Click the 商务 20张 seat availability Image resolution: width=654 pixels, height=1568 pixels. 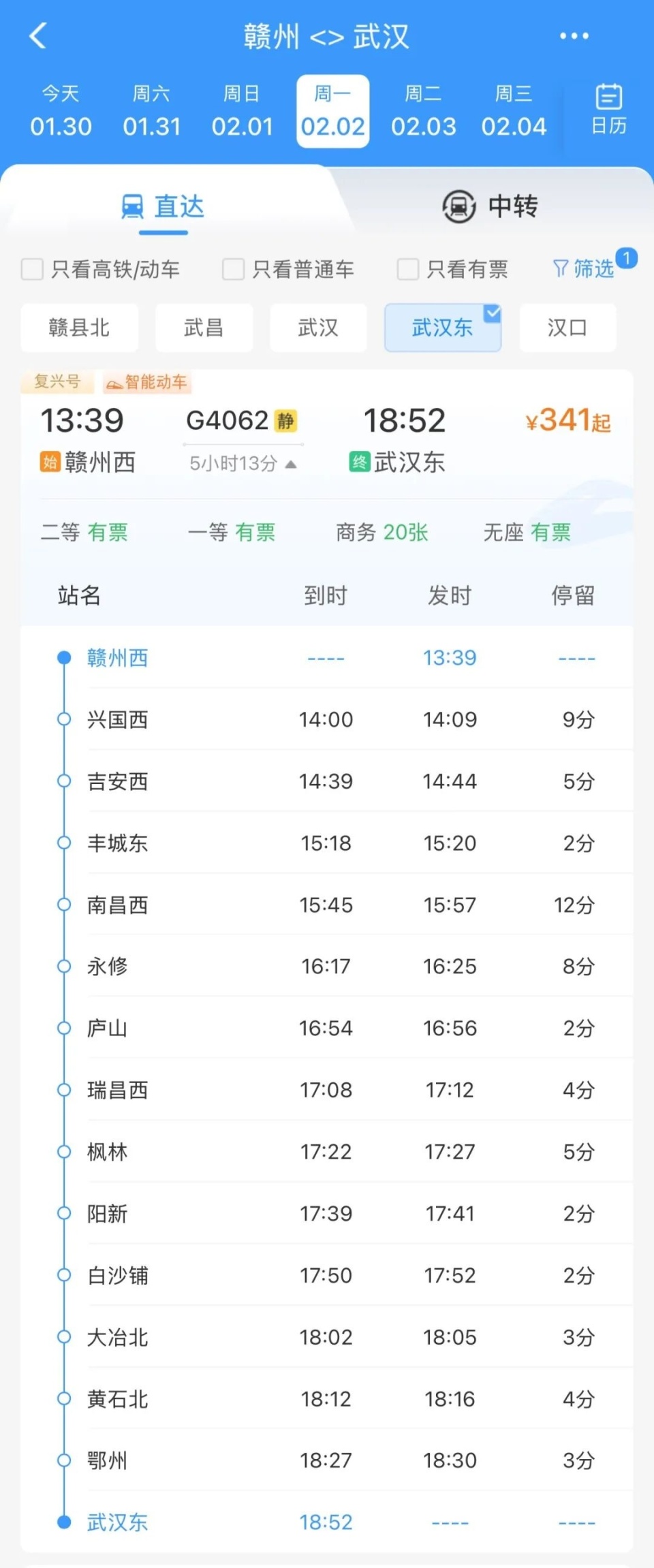click(381, 533)
